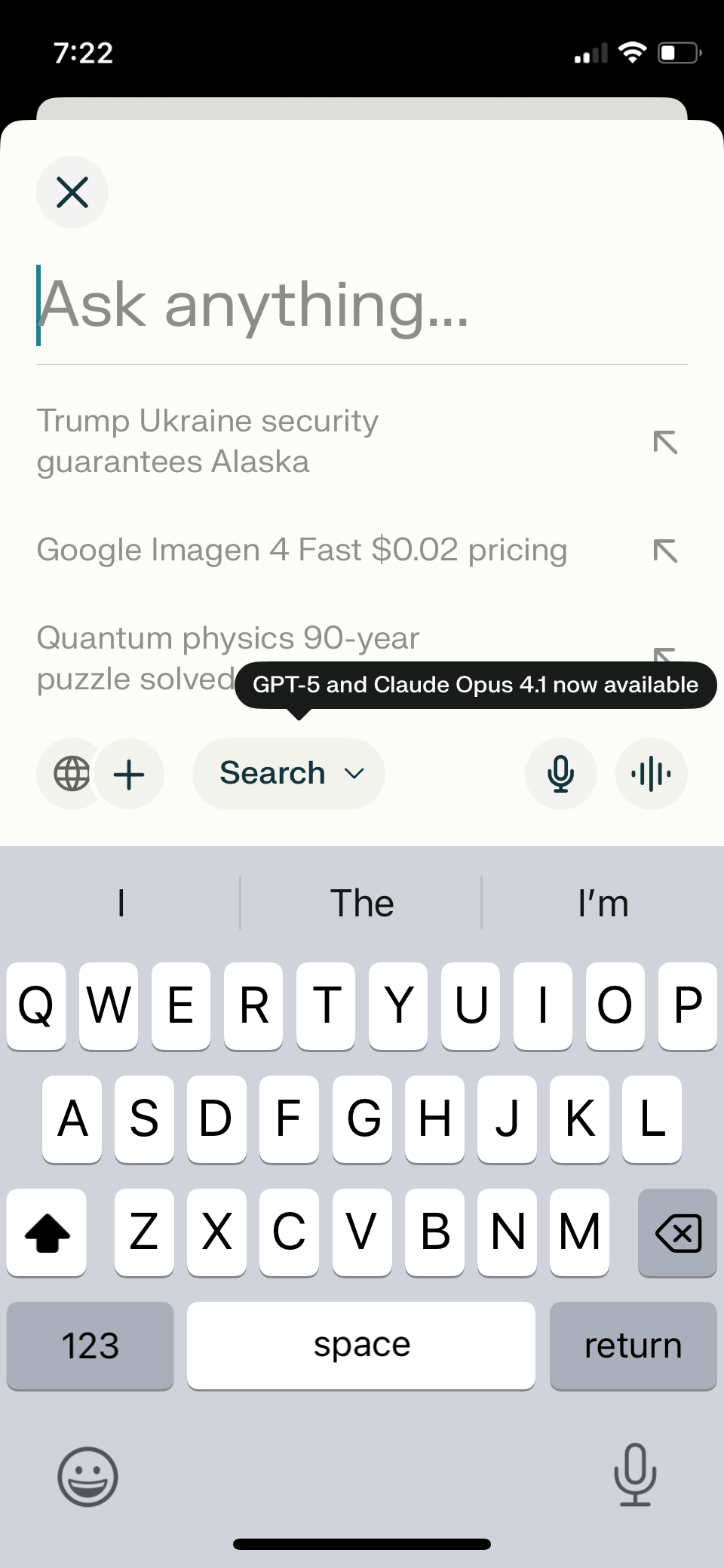Fill the query with the Google Imagen arrow icon

[665, 551]
